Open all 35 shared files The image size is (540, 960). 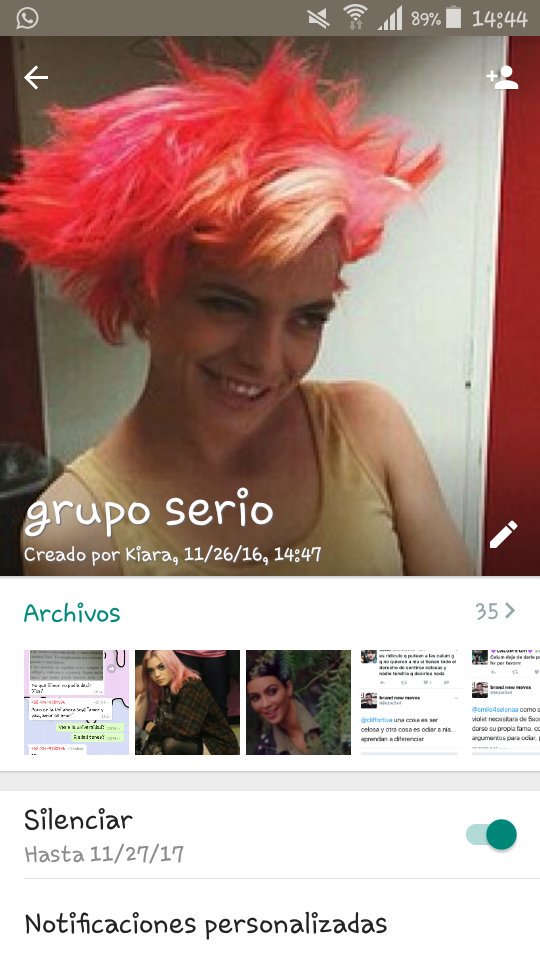tap(495, 611)
